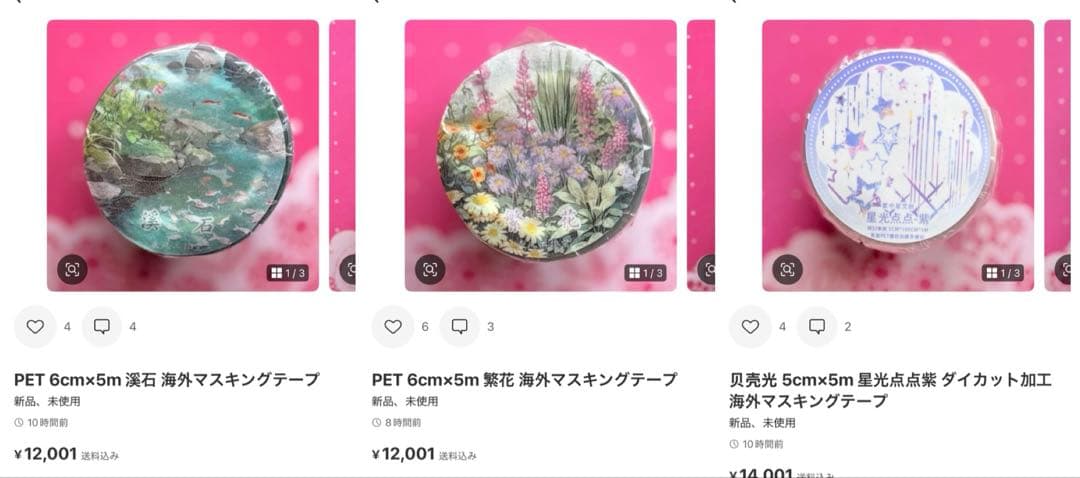Screen dimensions: 1080x478
Task: Open comments on the 繁花 tape listing
Action: tap(459, 327)
